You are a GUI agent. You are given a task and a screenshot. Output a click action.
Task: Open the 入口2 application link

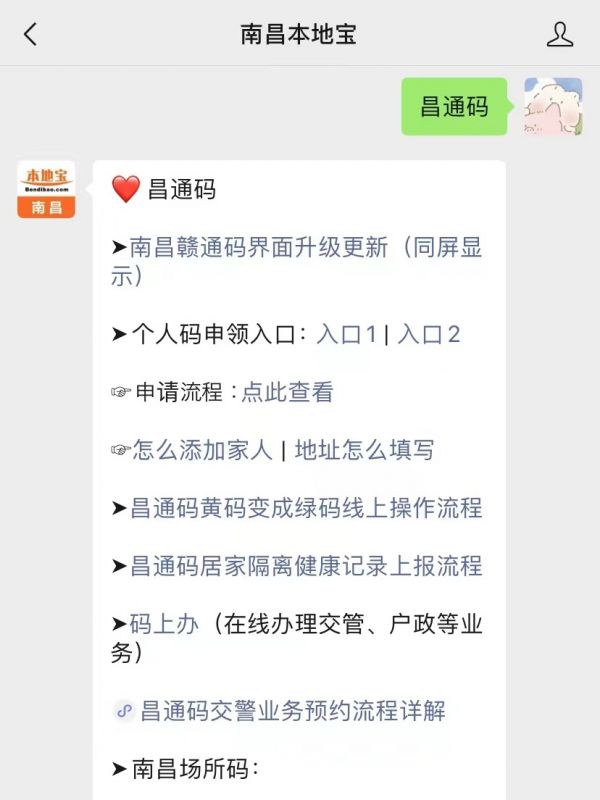coord(428,335)
